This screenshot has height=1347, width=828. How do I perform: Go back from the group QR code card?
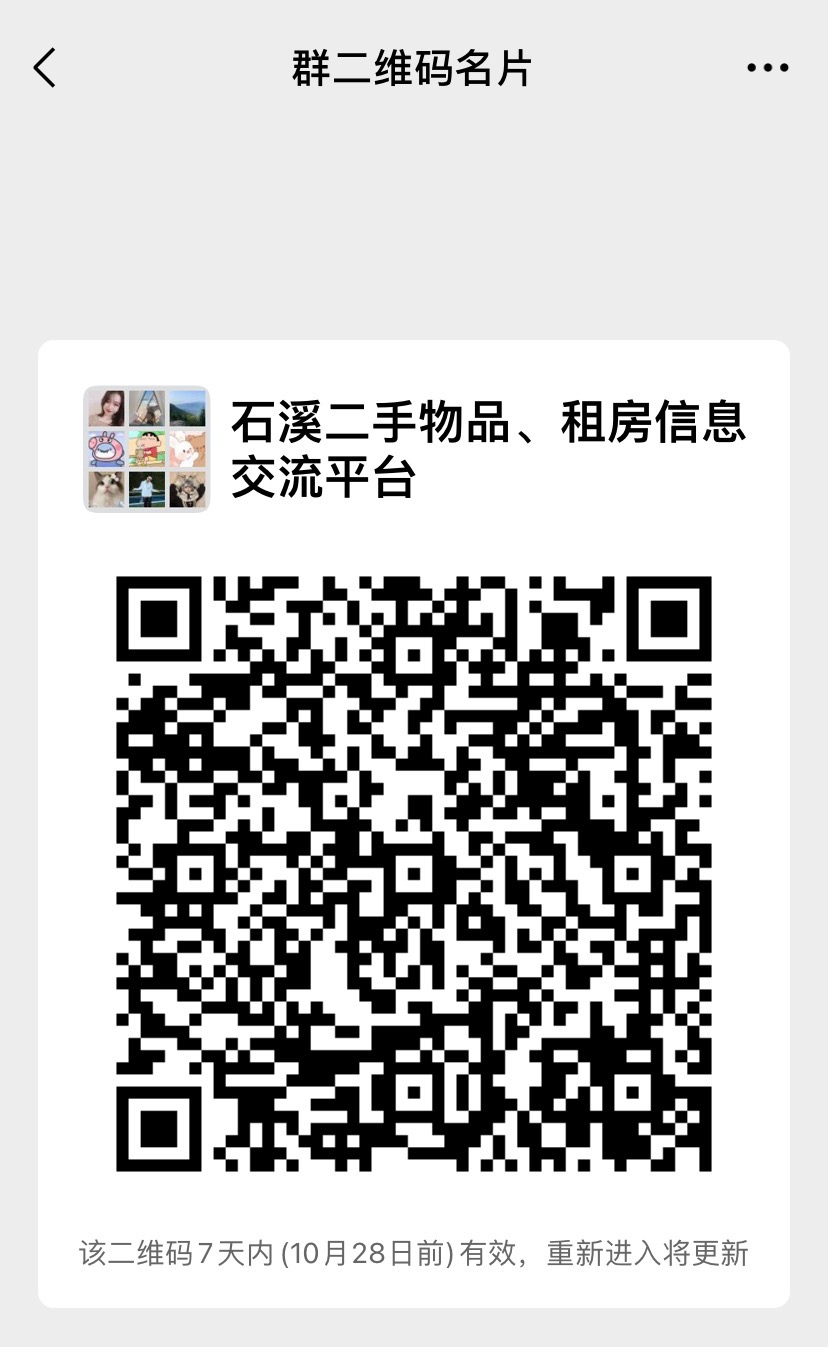[45, 68]
